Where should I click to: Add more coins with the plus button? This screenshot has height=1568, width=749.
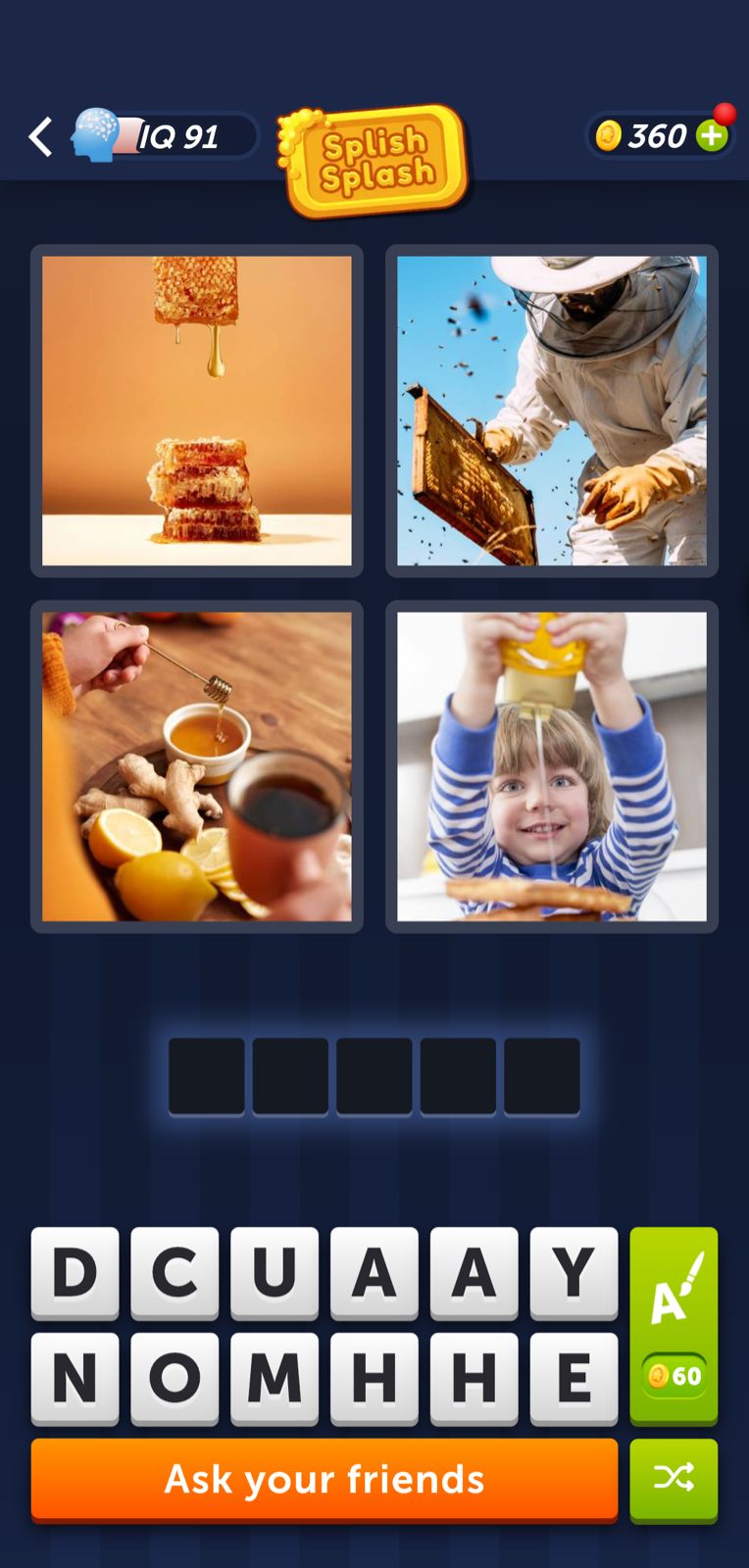[713, 136]
